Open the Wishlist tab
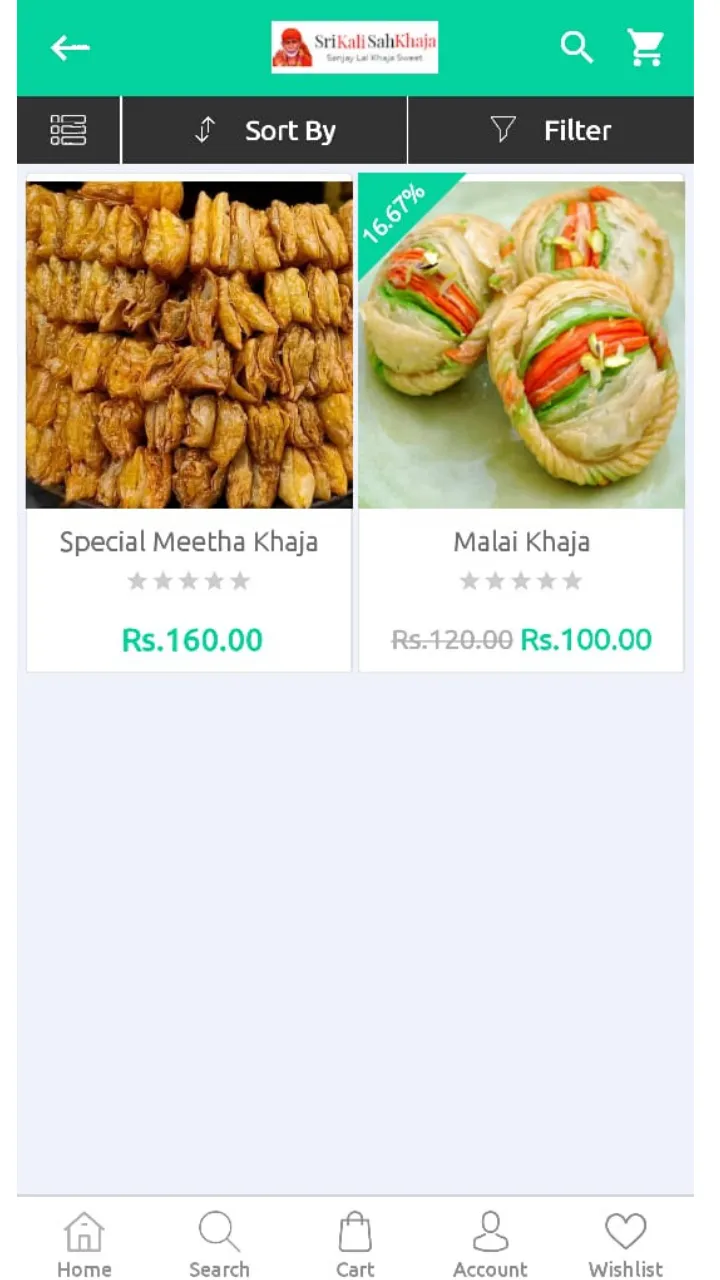The width and height of the screenshot is (720, 1280). pyautogui.click(x=625, y=1245)
